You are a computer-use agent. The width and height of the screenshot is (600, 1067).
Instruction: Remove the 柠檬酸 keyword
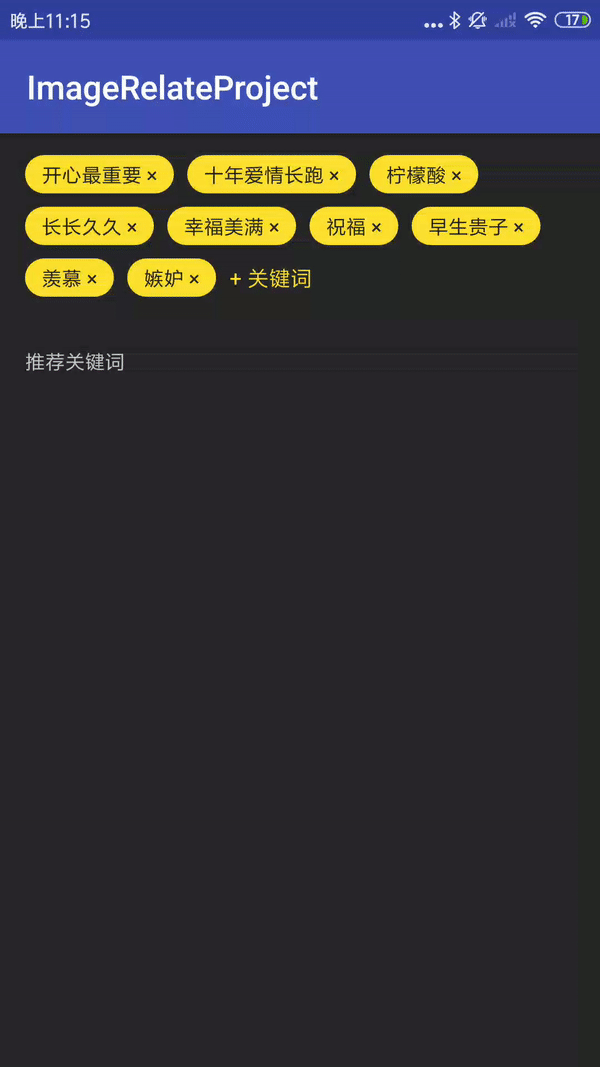(456, 176)
